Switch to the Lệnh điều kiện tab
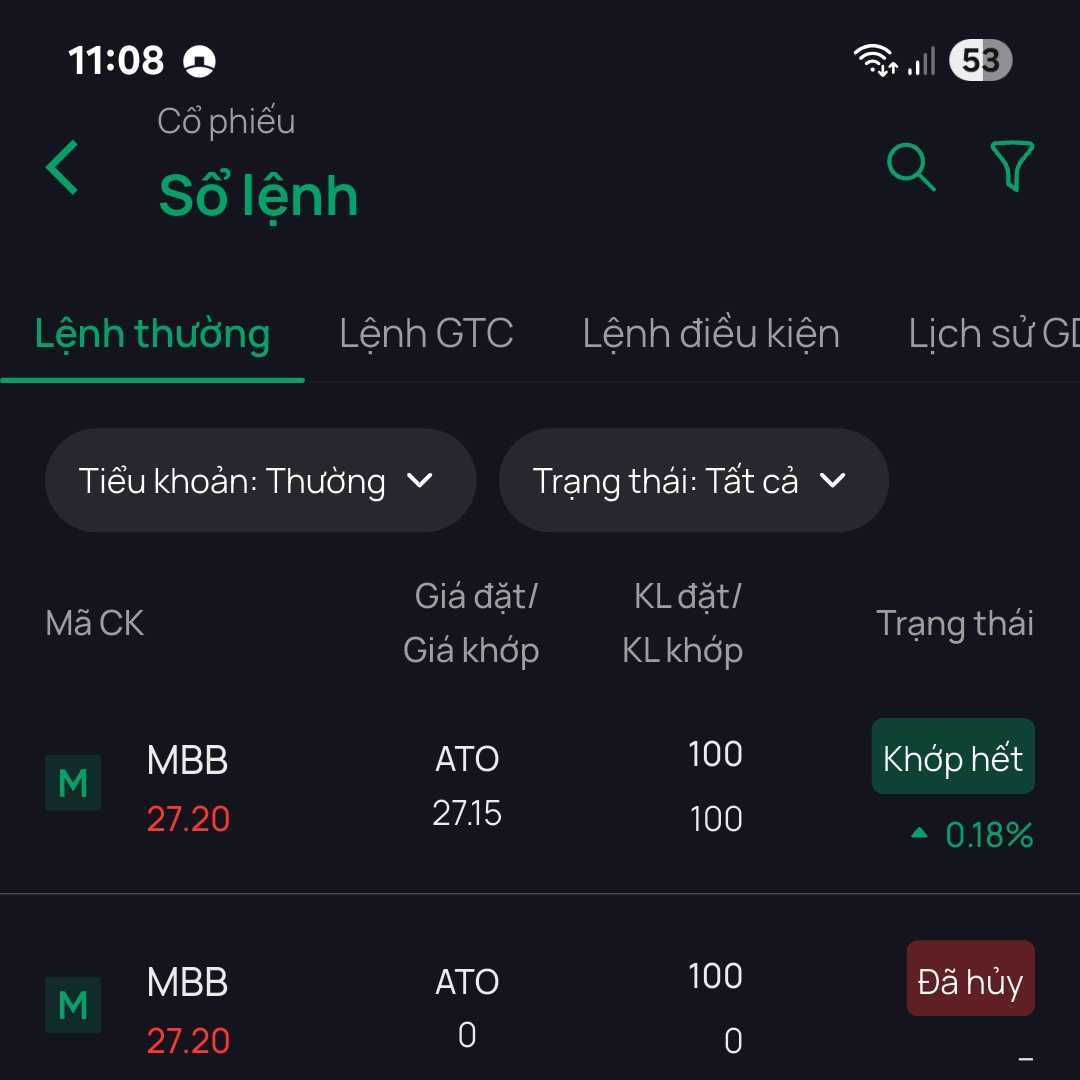Screen dimensions: 1080x1080 coord(710,334)
